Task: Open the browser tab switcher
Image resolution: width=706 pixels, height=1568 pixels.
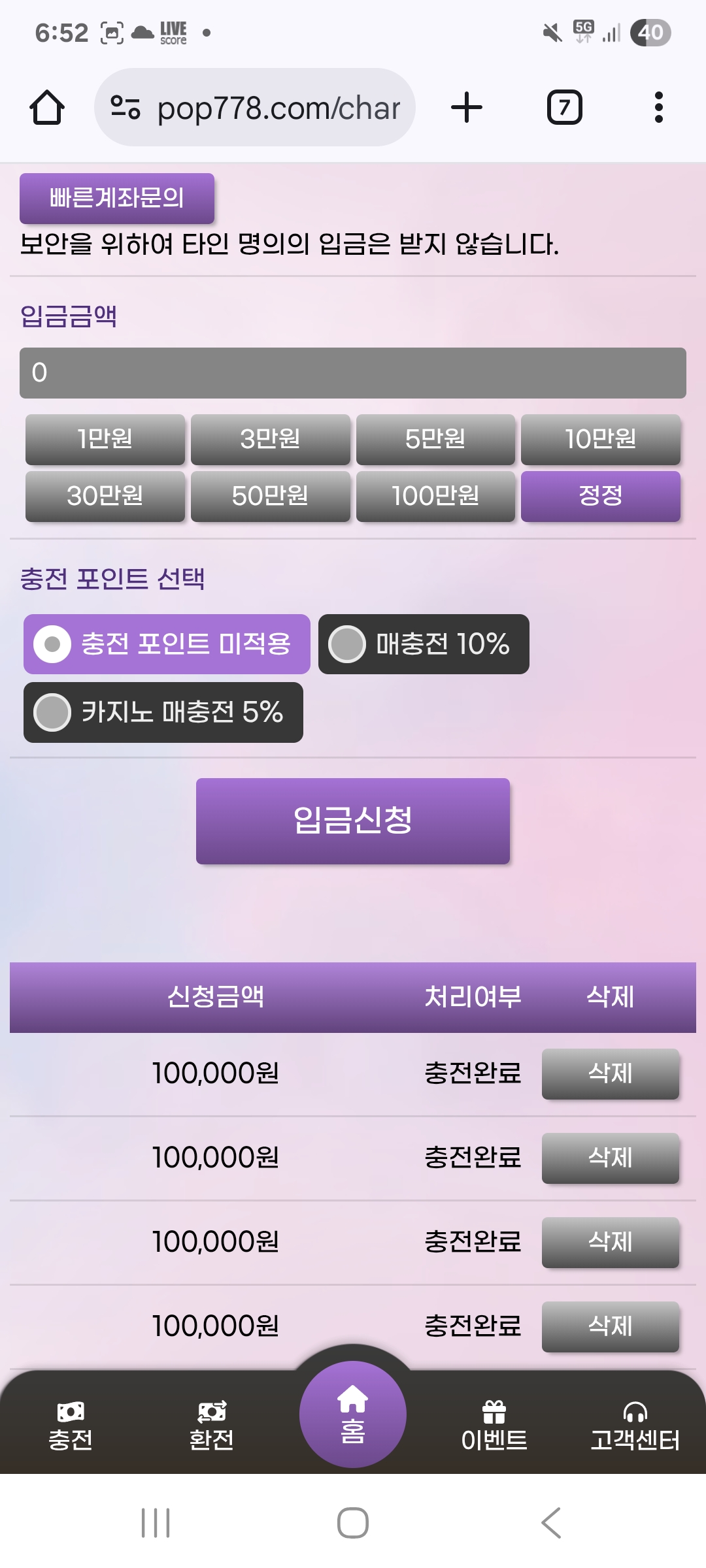Action: pos(564,108)
